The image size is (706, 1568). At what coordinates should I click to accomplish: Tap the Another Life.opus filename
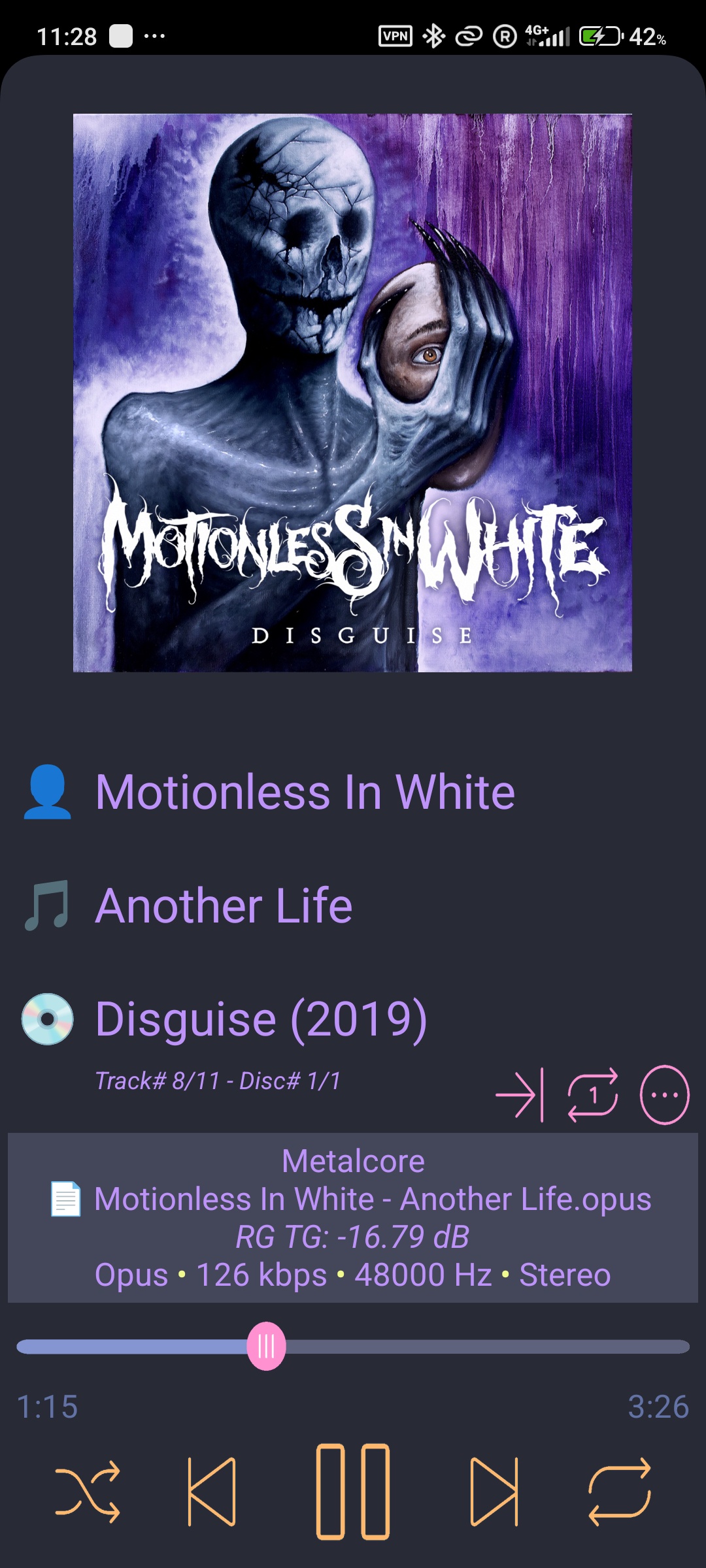(373, 1198)
